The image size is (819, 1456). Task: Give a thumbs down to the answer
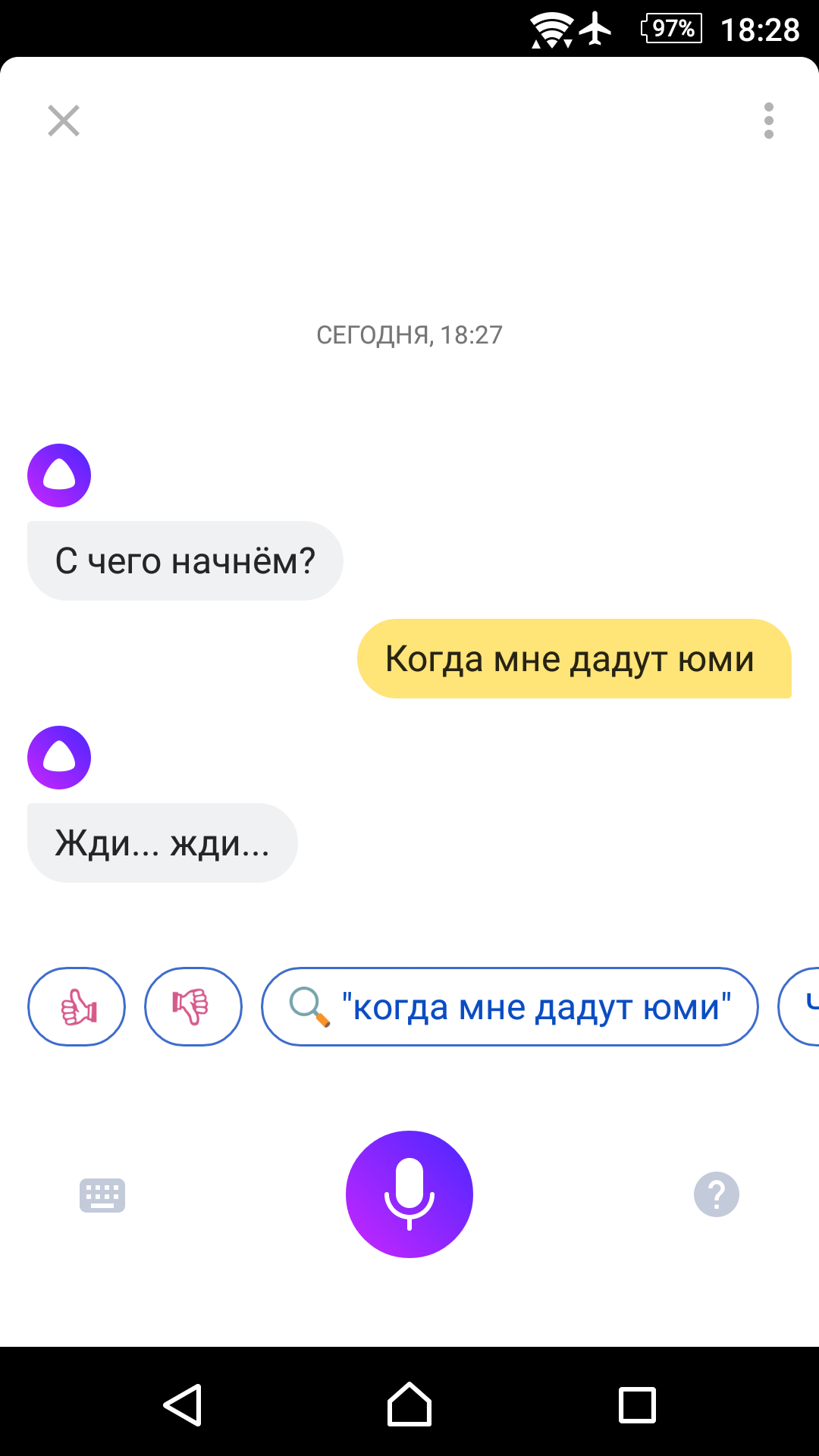click(193, 1007)
